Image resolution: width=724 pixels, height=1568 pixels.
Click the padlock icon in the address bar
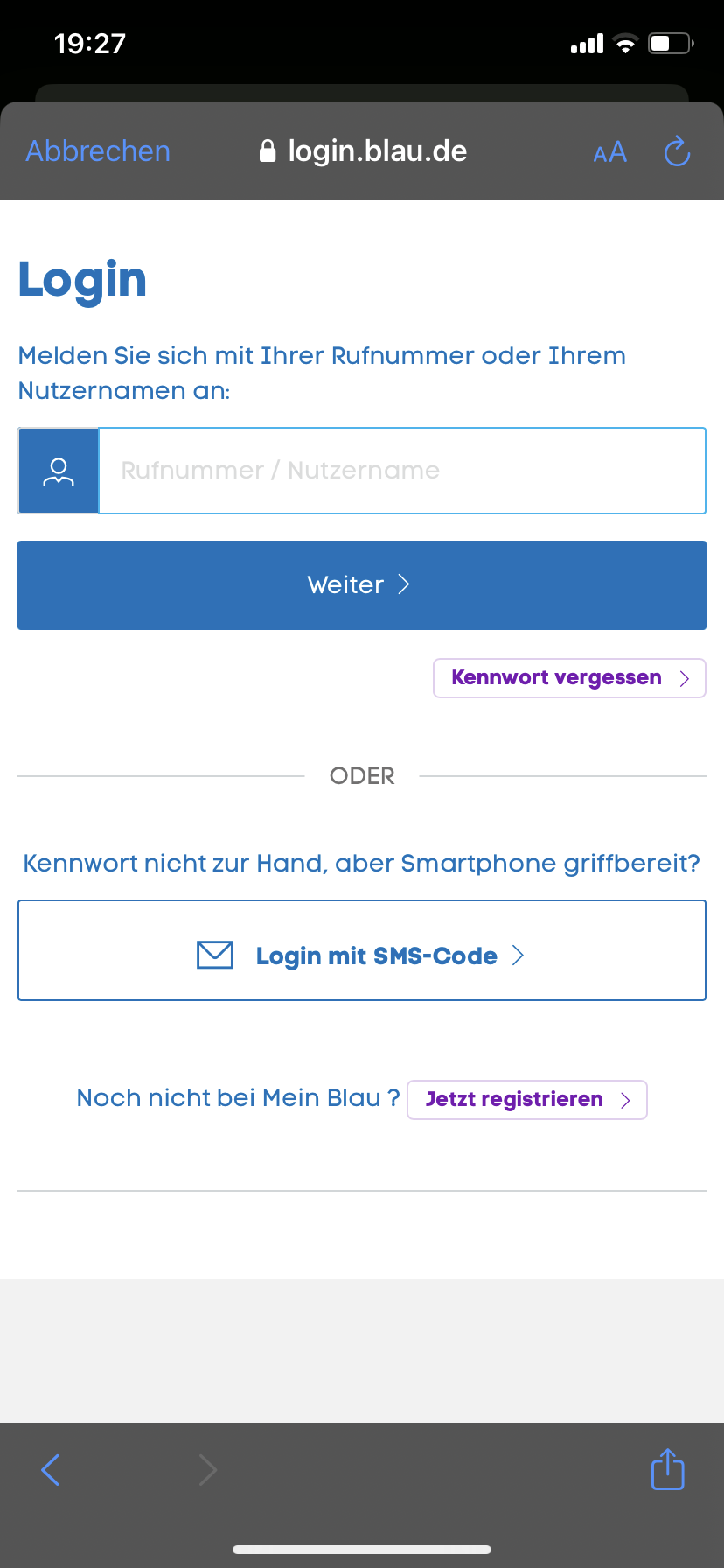click(267, 150)
